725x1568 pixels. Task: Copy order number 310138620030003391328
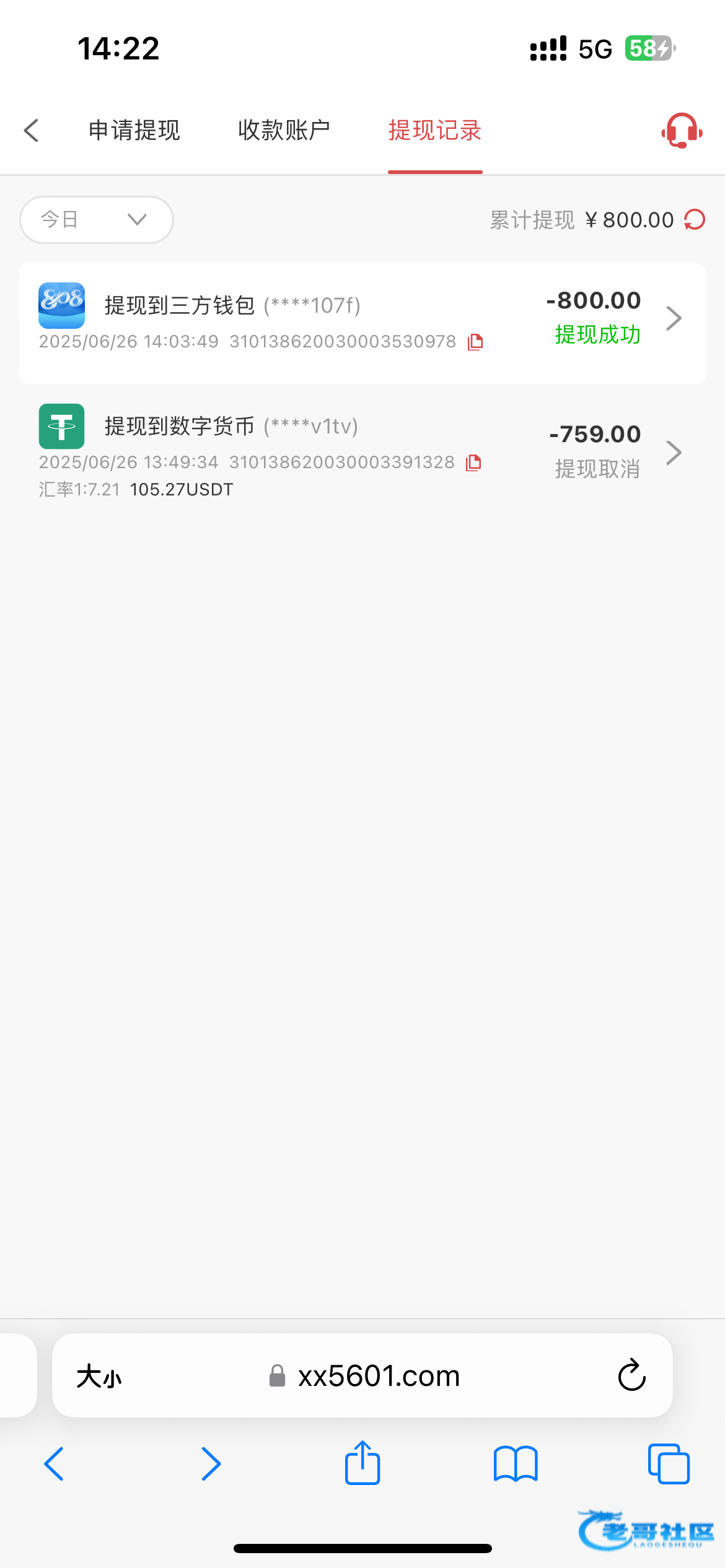[x=473, y=463]
